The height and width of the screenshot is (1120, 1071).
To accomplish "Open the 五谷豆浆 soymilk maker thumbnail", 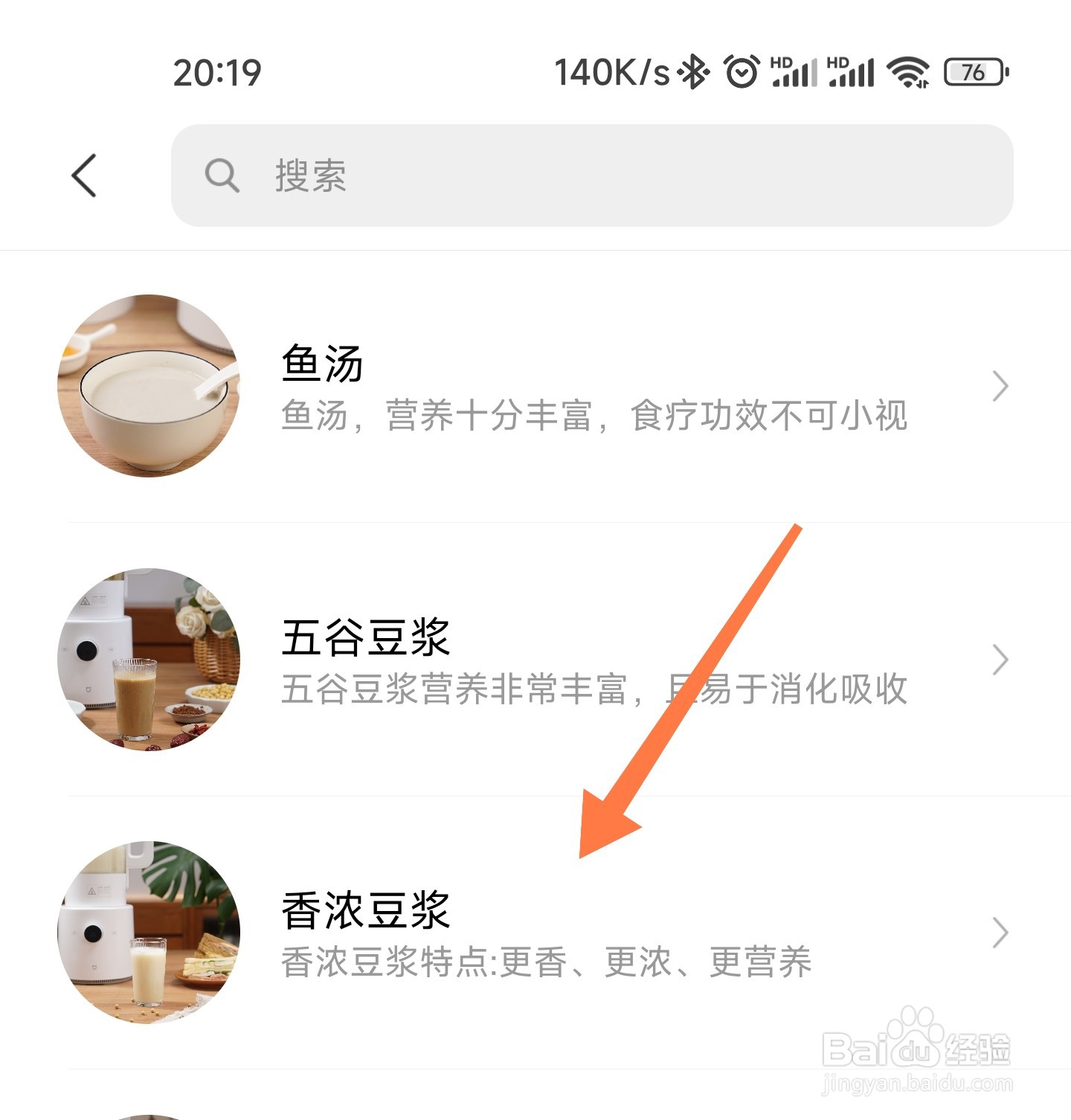I will coord(149,660).
